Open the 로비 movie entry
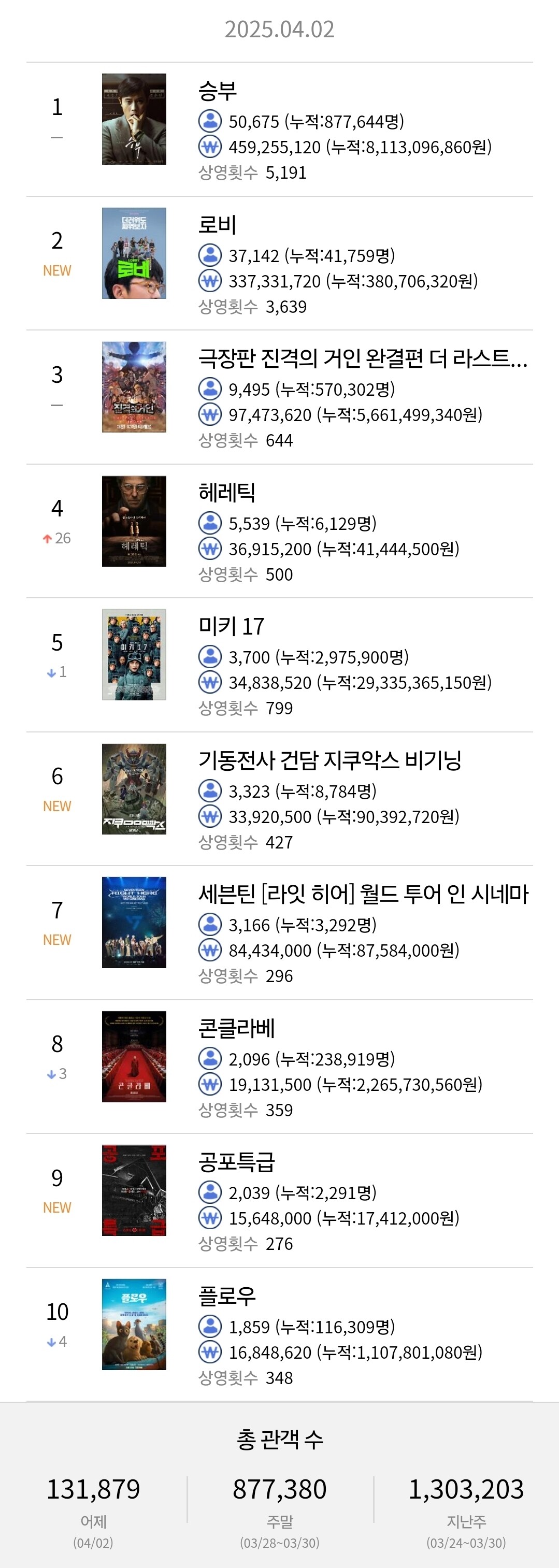Viewport: 559px width, 1568px height. coord(218,225)
